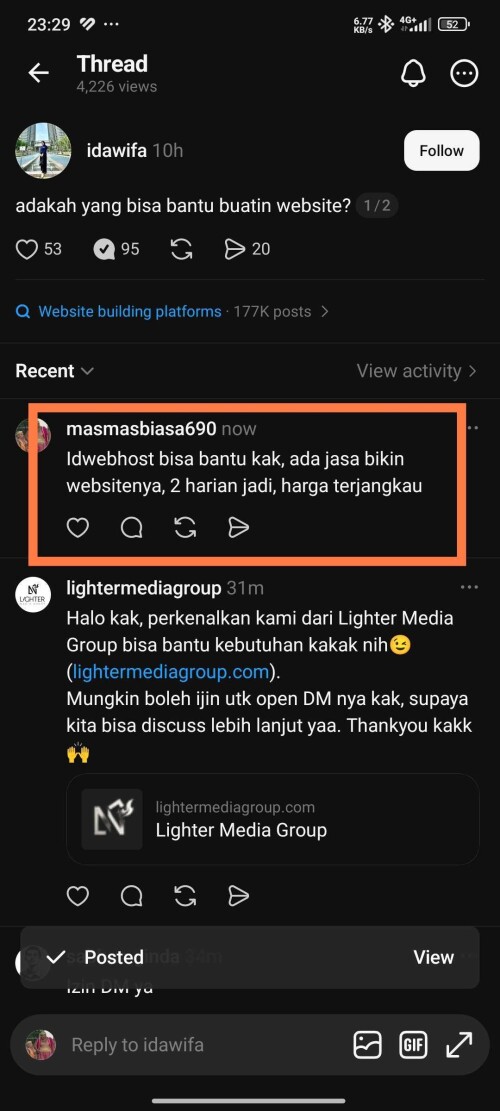Expand the Recent sort dropdown
The height and width of the screenshot is (1111, 500).
(x=55, y=371)
